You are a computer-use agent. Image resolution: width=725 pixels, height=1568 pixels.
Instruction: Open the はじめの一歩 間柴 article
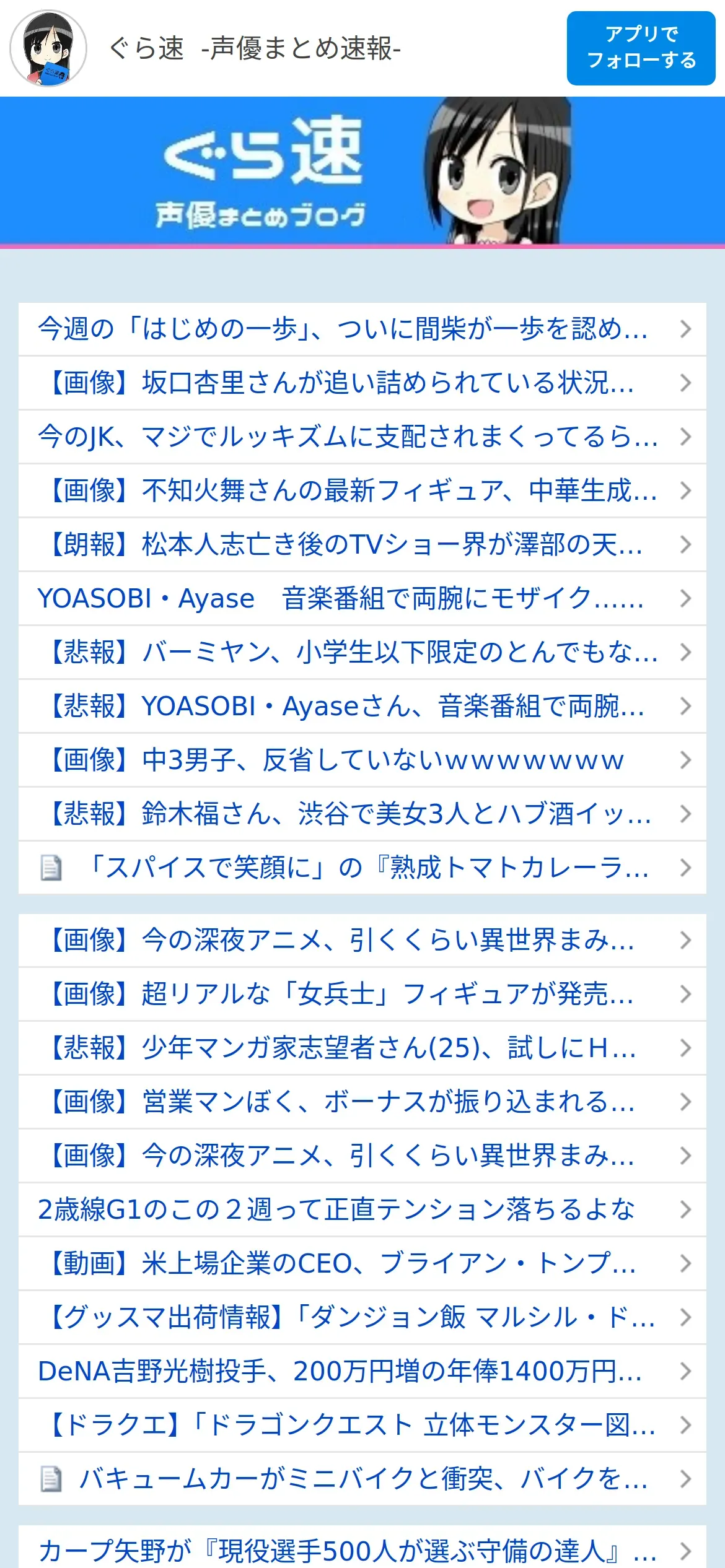pyautogui.click(x=362, y=329)
